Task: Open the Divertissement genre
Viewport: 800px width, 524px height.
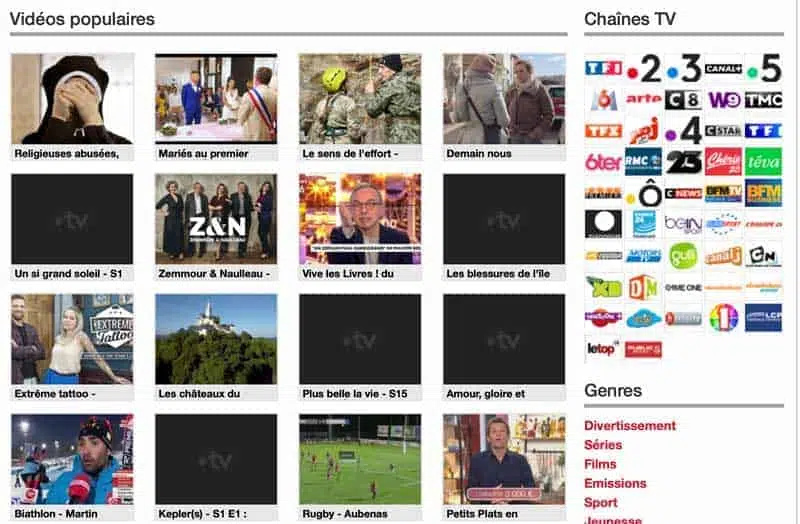Action: point(630,426)
